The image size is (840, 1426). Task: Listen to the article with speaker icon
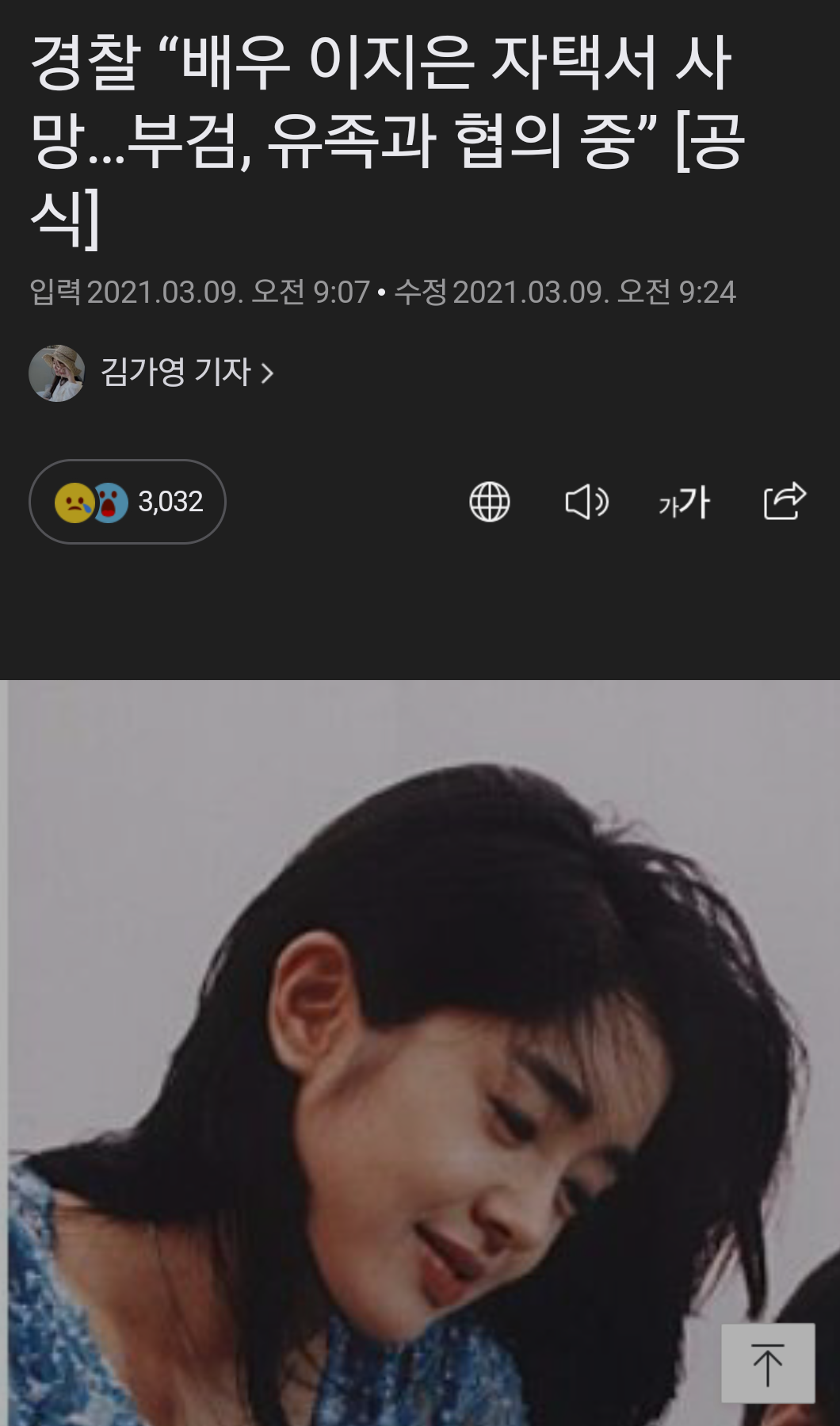(x=586, y=502)
